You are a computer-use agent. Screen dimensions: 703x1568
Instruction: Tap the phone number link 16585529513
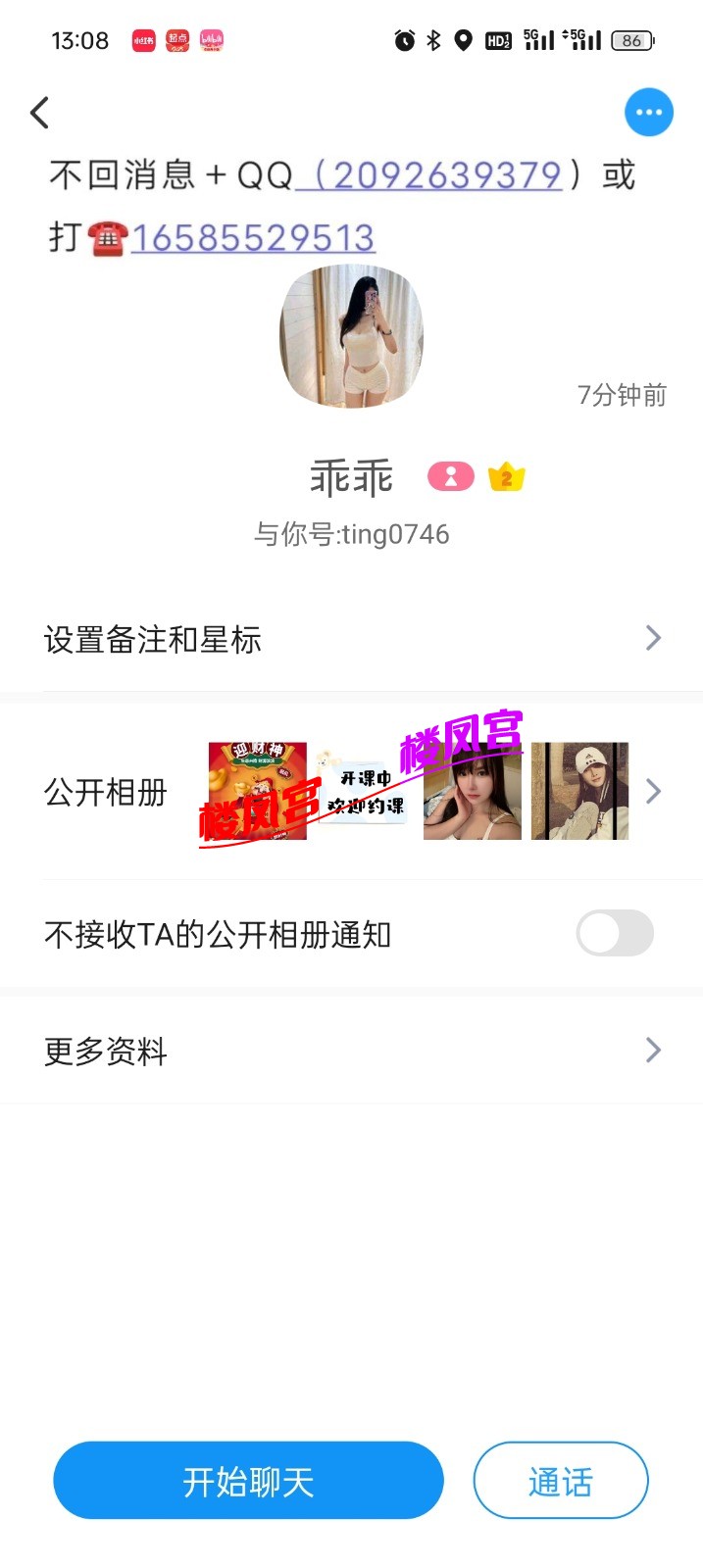pyautogui.click(x=253, y=238)
